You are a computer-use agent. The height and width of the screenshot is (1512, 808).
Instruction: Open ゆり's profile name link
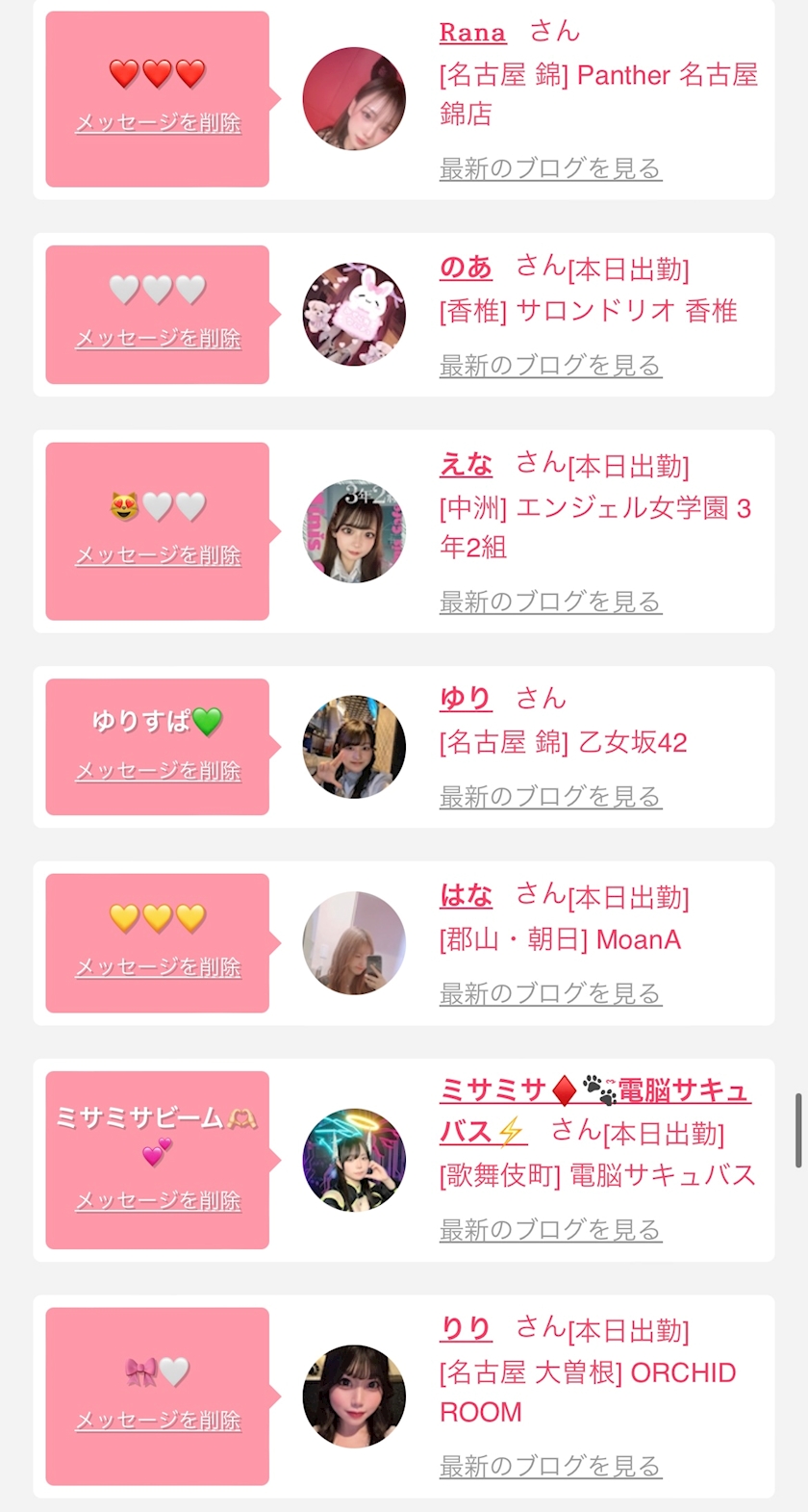[466, 699]
